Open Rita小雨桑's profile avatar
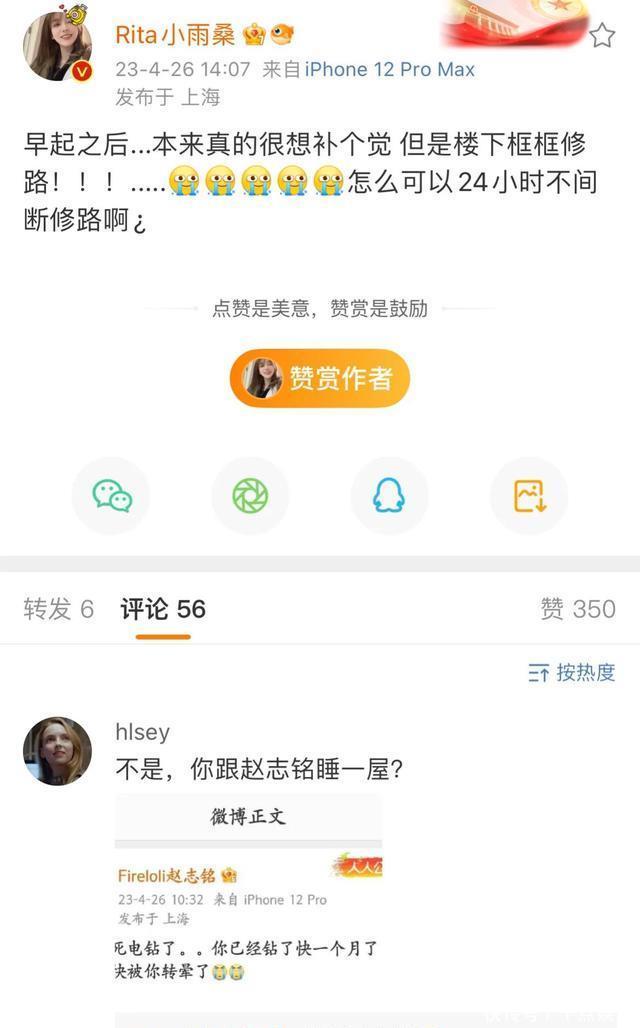The width and height of the screenshot is (640, 1028). click(58, 47)
